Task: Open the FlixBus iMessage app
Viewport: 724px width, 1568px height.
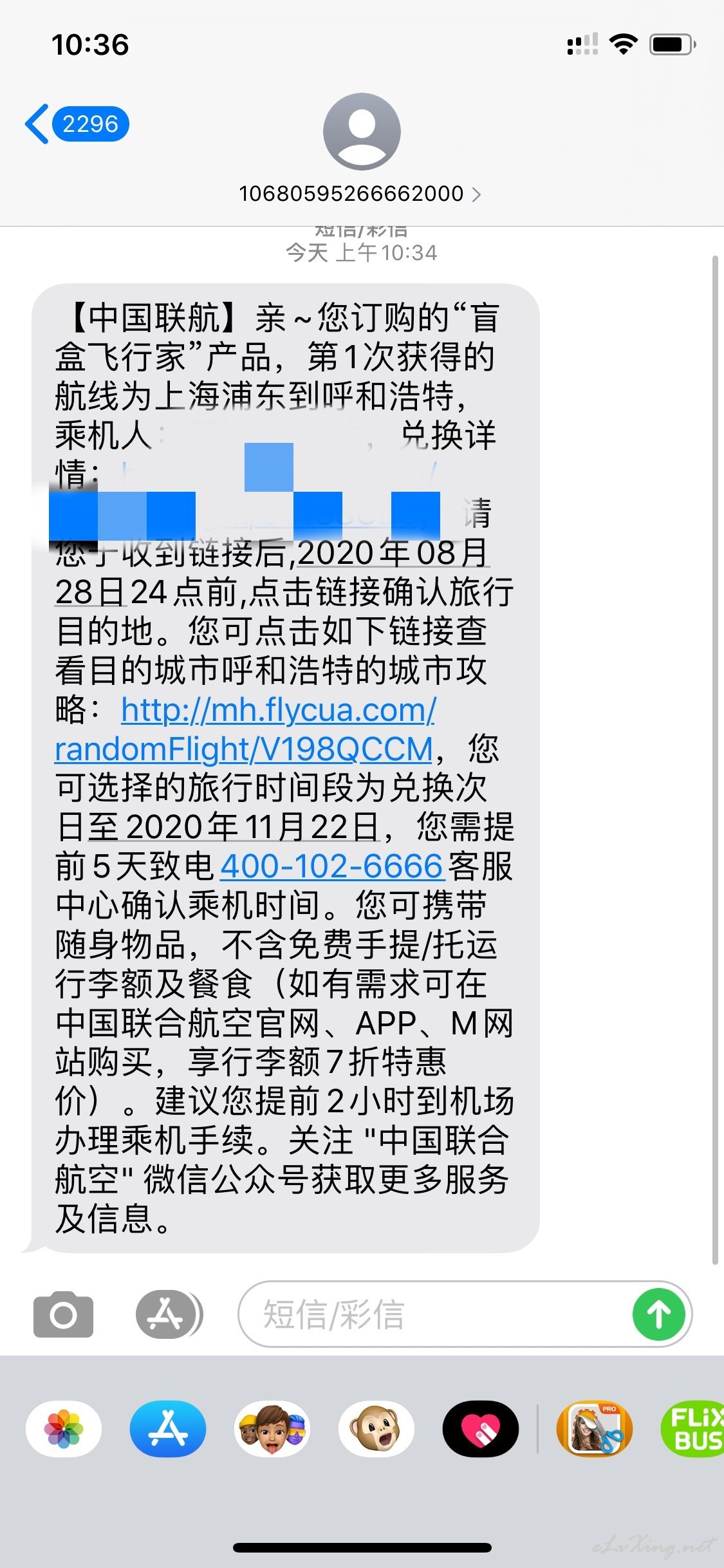Action: coord(694,1429)
